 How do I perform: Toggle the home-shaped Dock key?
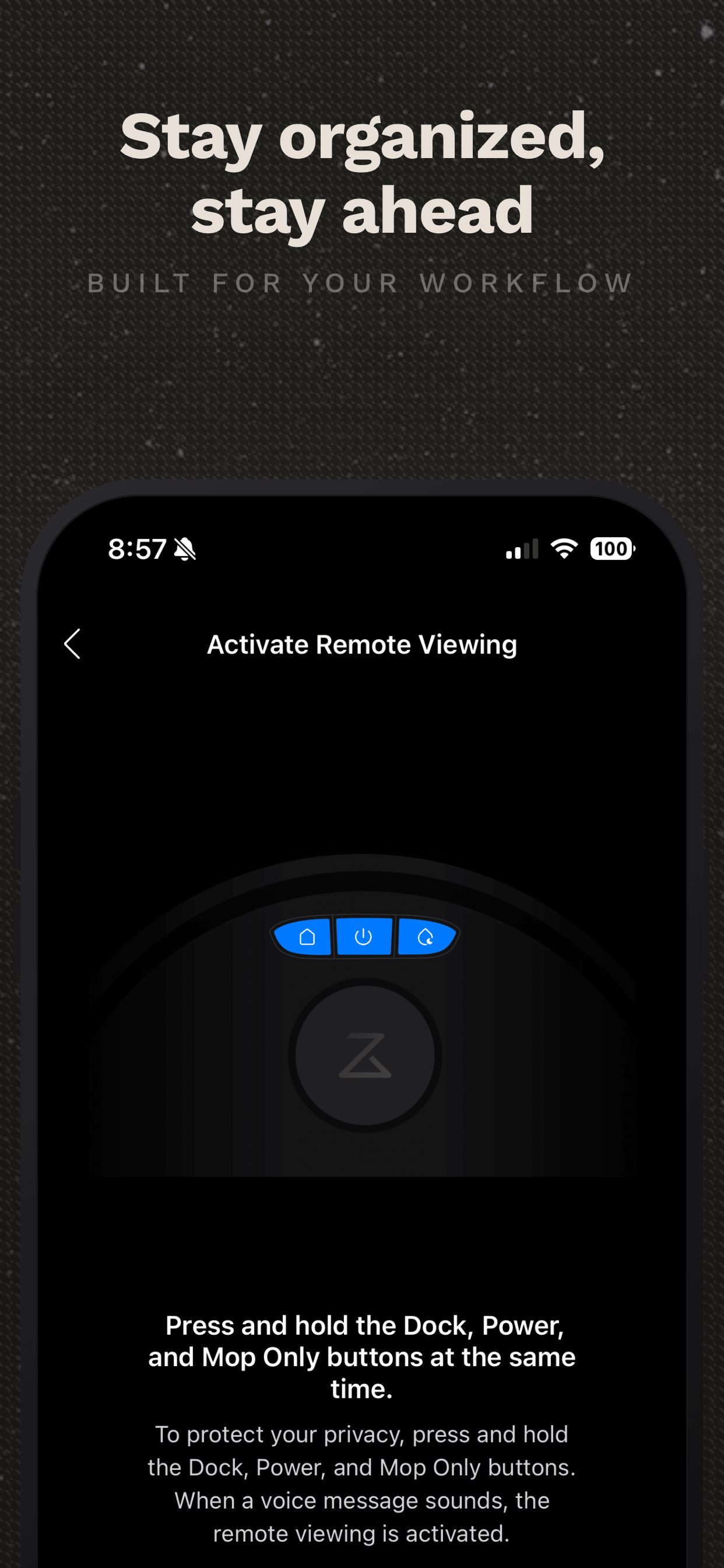306,937
